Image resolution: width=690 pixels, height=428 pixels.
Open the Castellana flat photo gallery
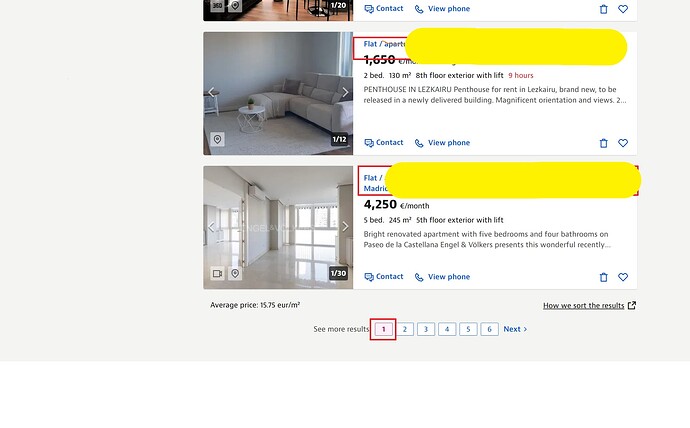pyautogui.click(x=277, y=225)
